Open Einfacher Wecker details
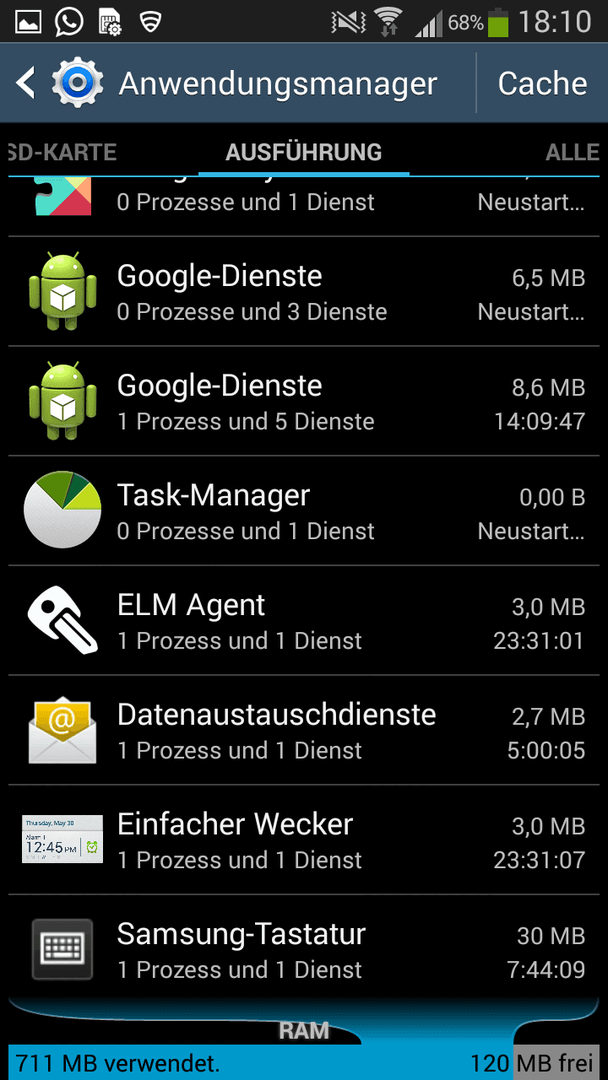The width and height of the screenshot is (608, 1080). (304, 839)
